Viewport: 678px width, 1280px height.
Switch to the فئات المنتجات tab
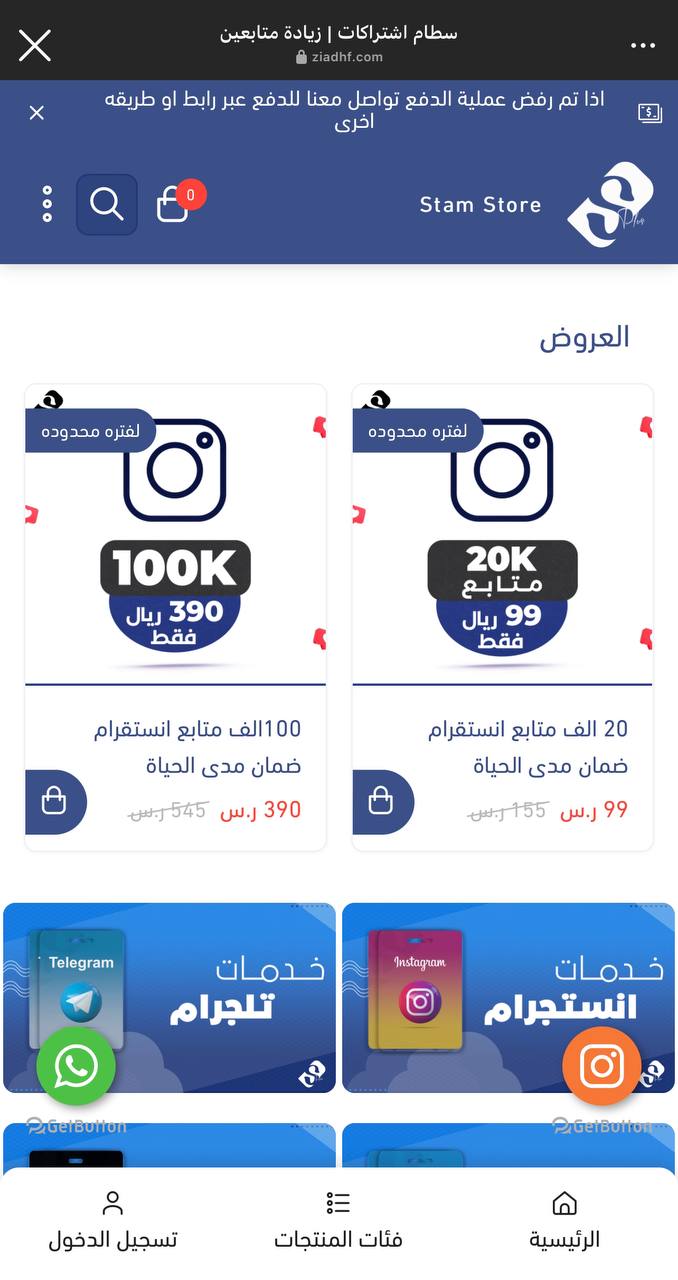click(x=338, y=1220)
